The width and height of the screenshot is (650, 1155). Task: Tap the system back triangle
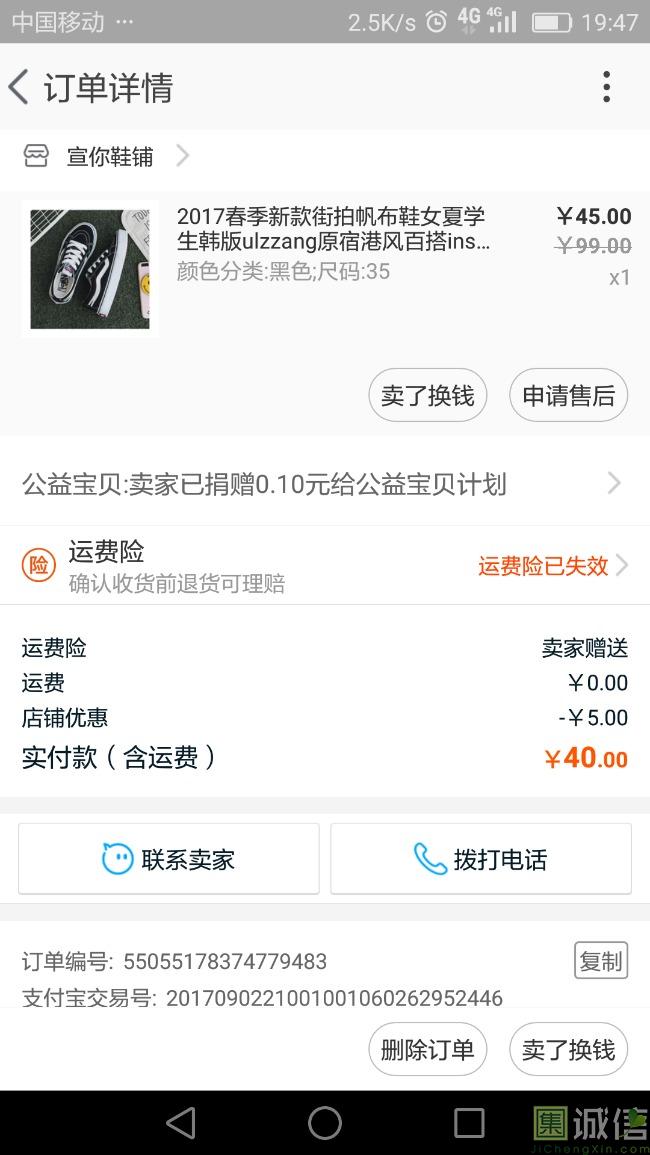pyautogui.click(x=181, y=1123)
